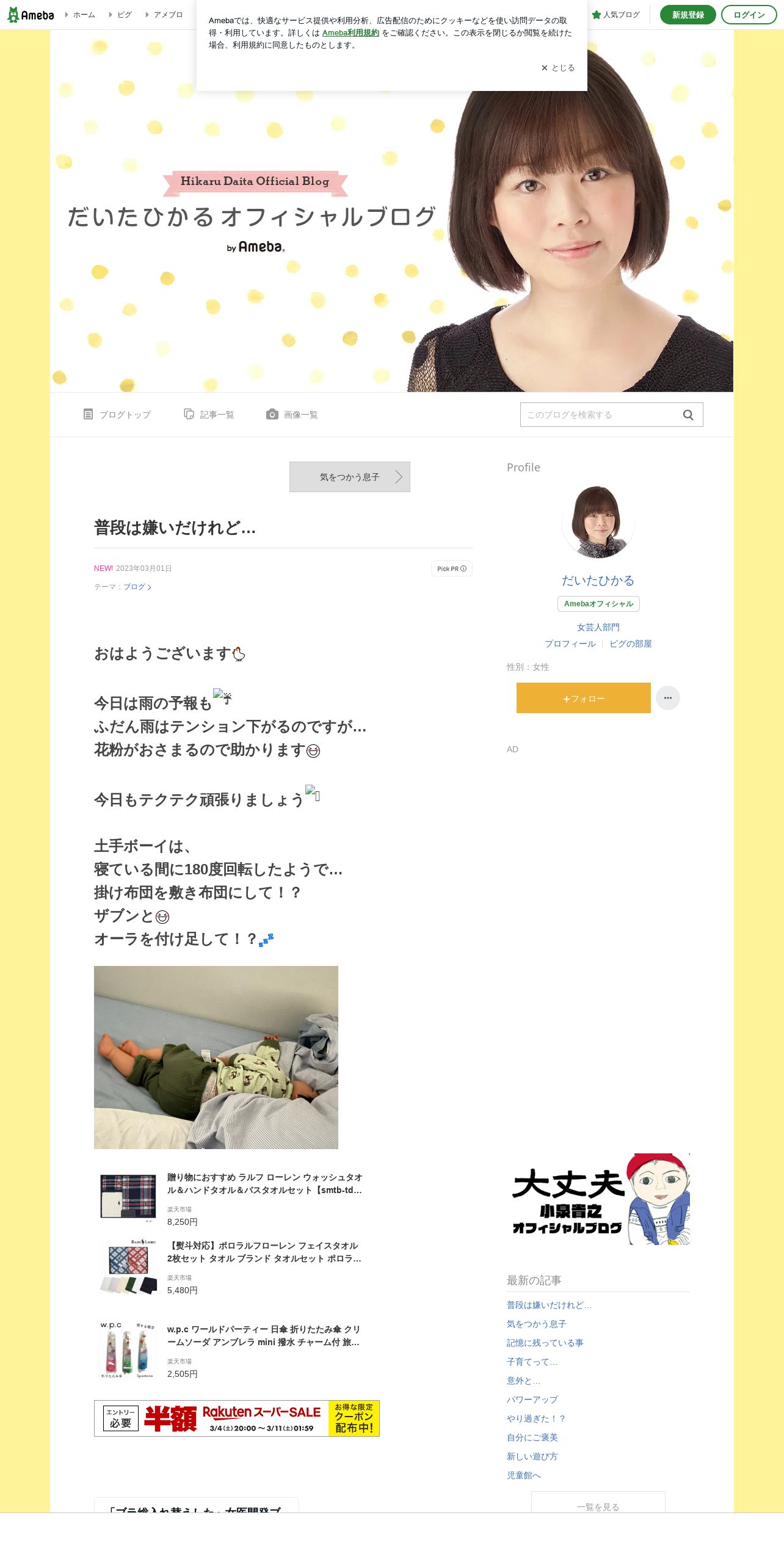
Task: Open the 画像一覧 image list
Action: click(292, 415)
